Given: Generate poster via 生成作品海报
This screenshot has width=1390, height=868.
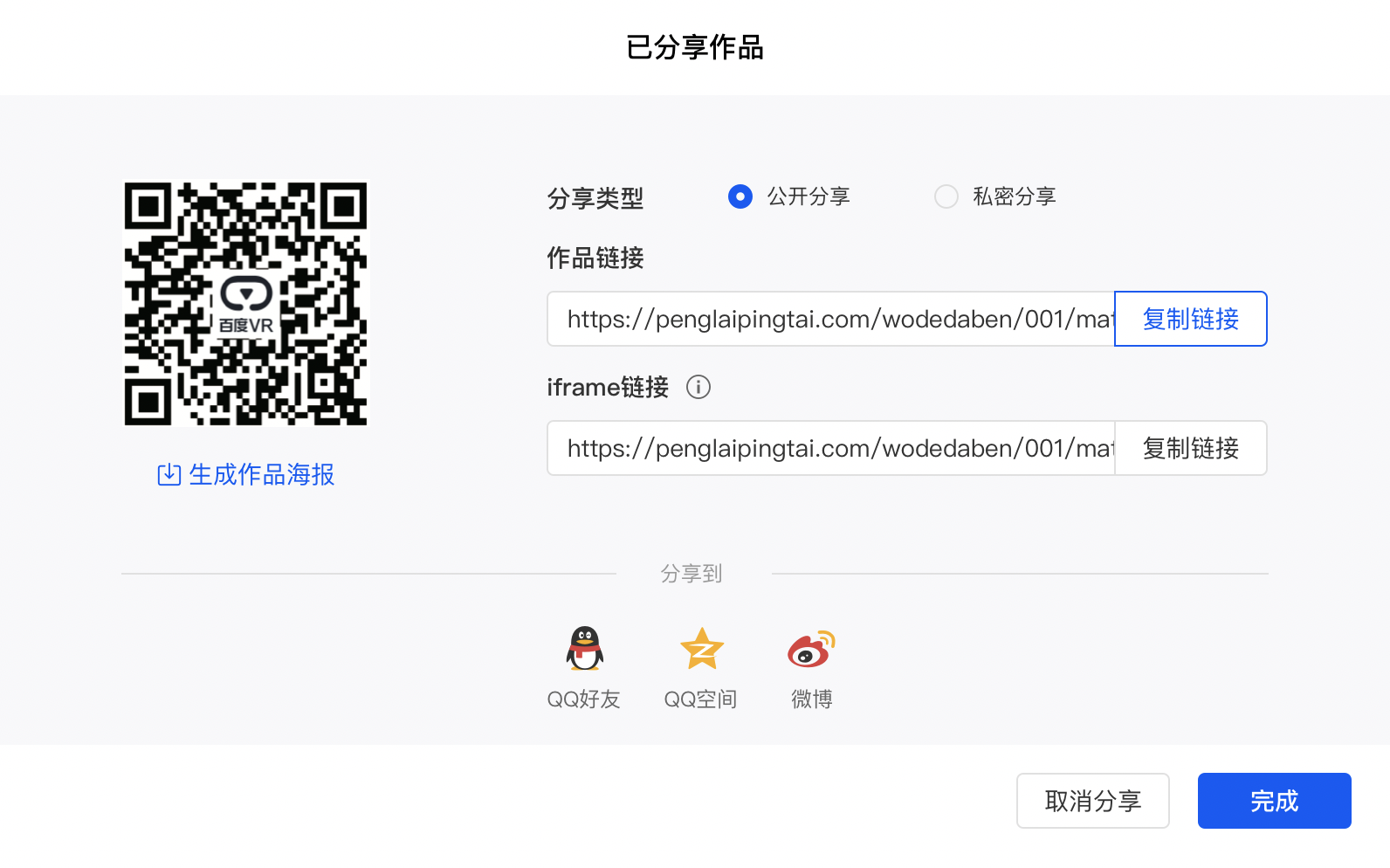Looking at the screenshot, I should (x=246, y=474).
